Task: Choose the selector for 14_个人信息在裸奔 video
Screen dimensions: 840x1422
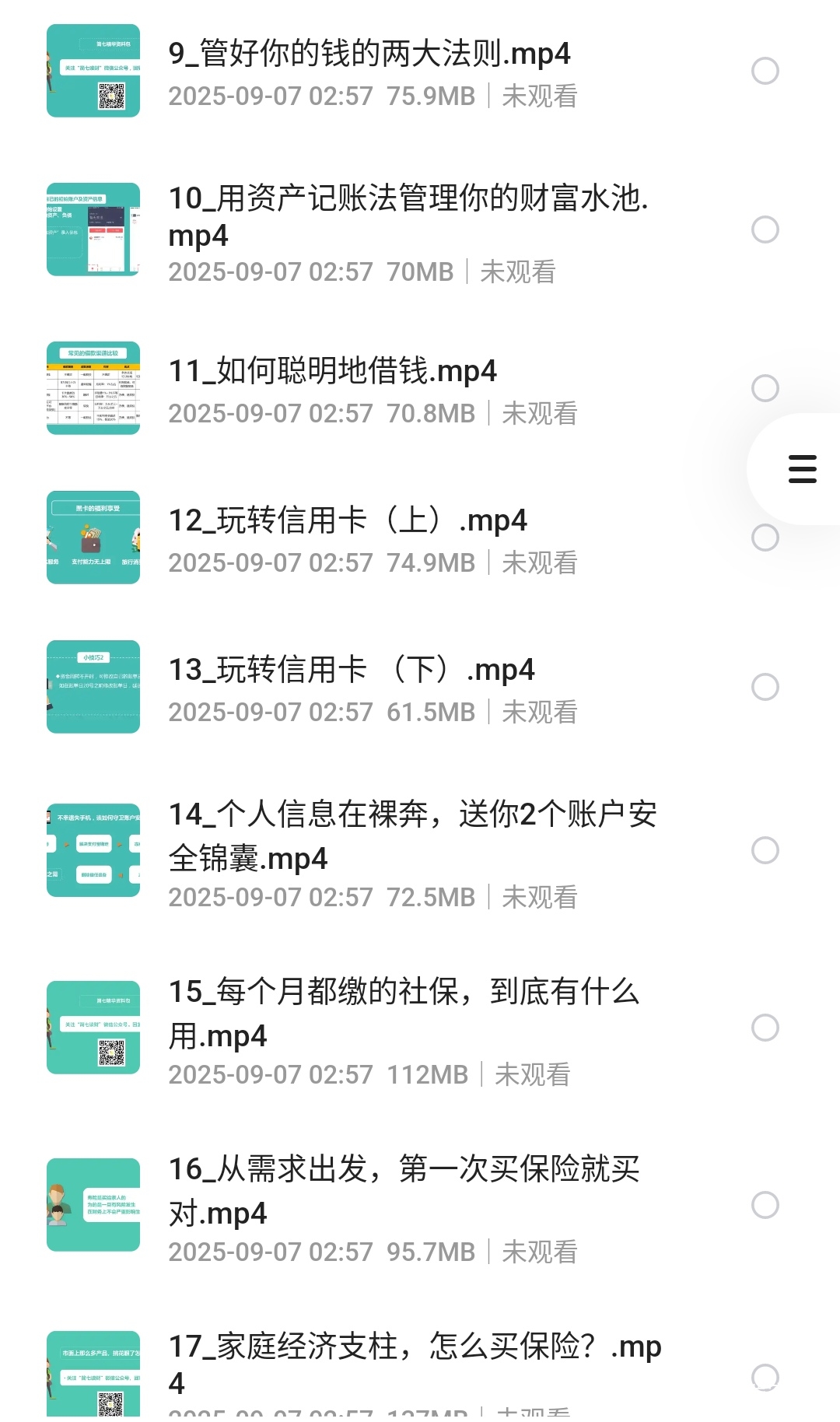Action: [x=765, y=850]
